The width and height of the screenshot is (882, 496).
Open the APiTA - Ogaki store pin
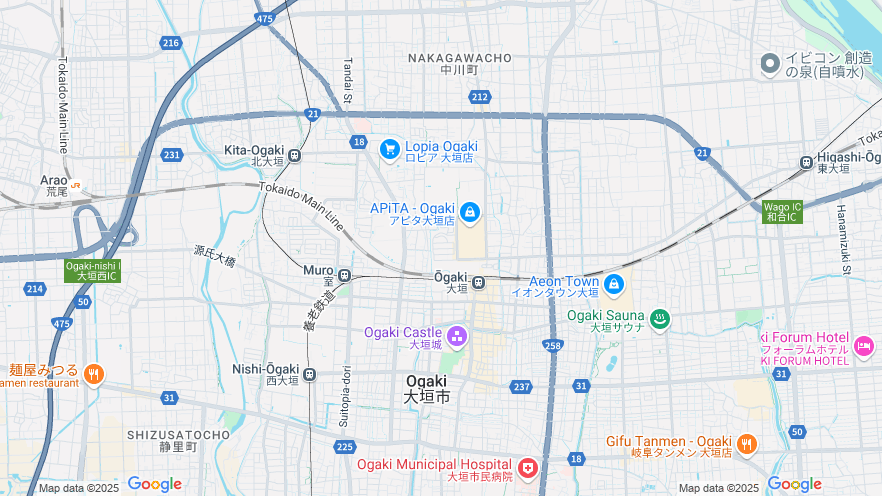pyautogui.click(x=470, y=212)
